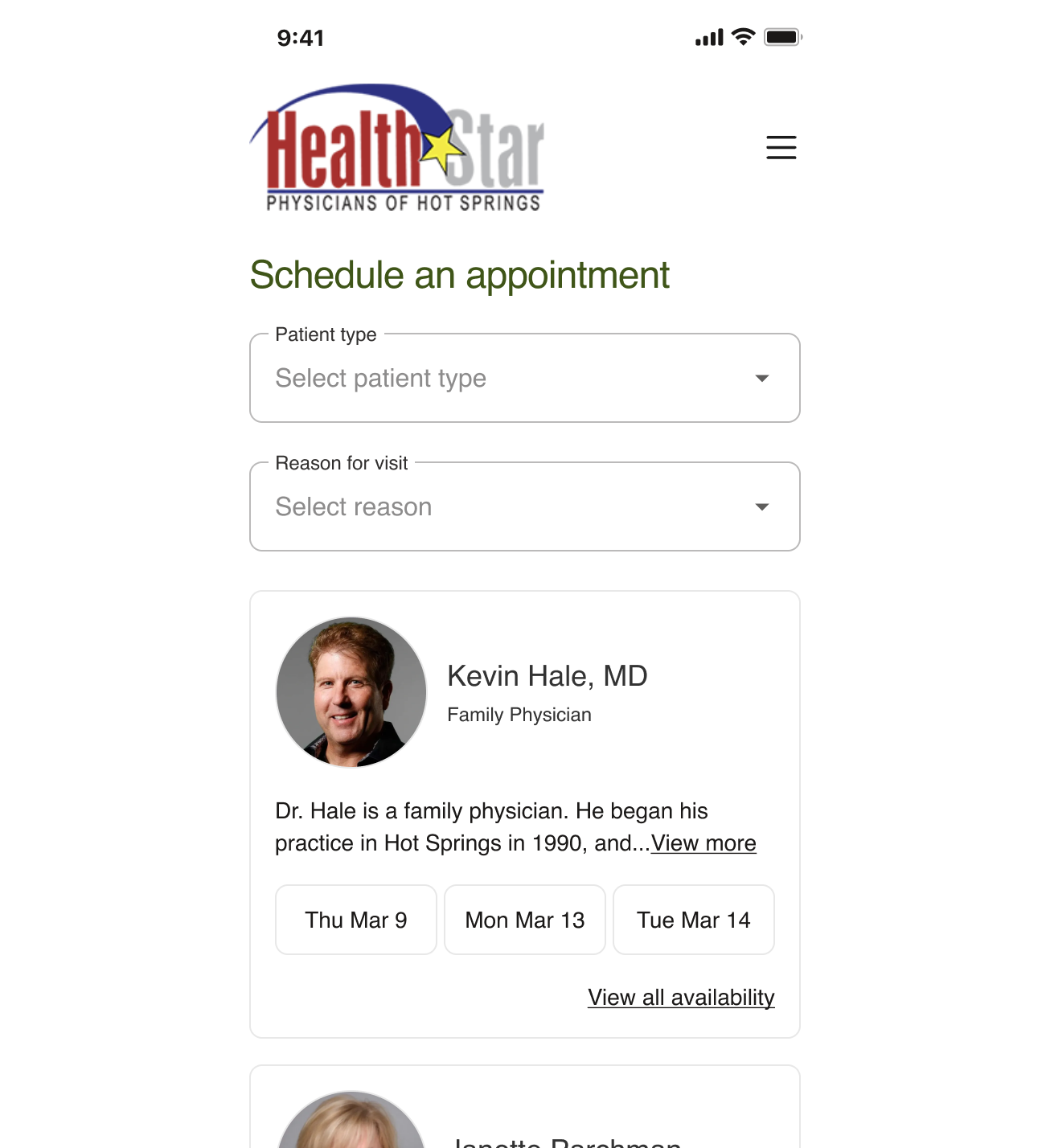Tap the battery indicator icon
Viewport: 1050px width, 1148px height.
point(781,36)
